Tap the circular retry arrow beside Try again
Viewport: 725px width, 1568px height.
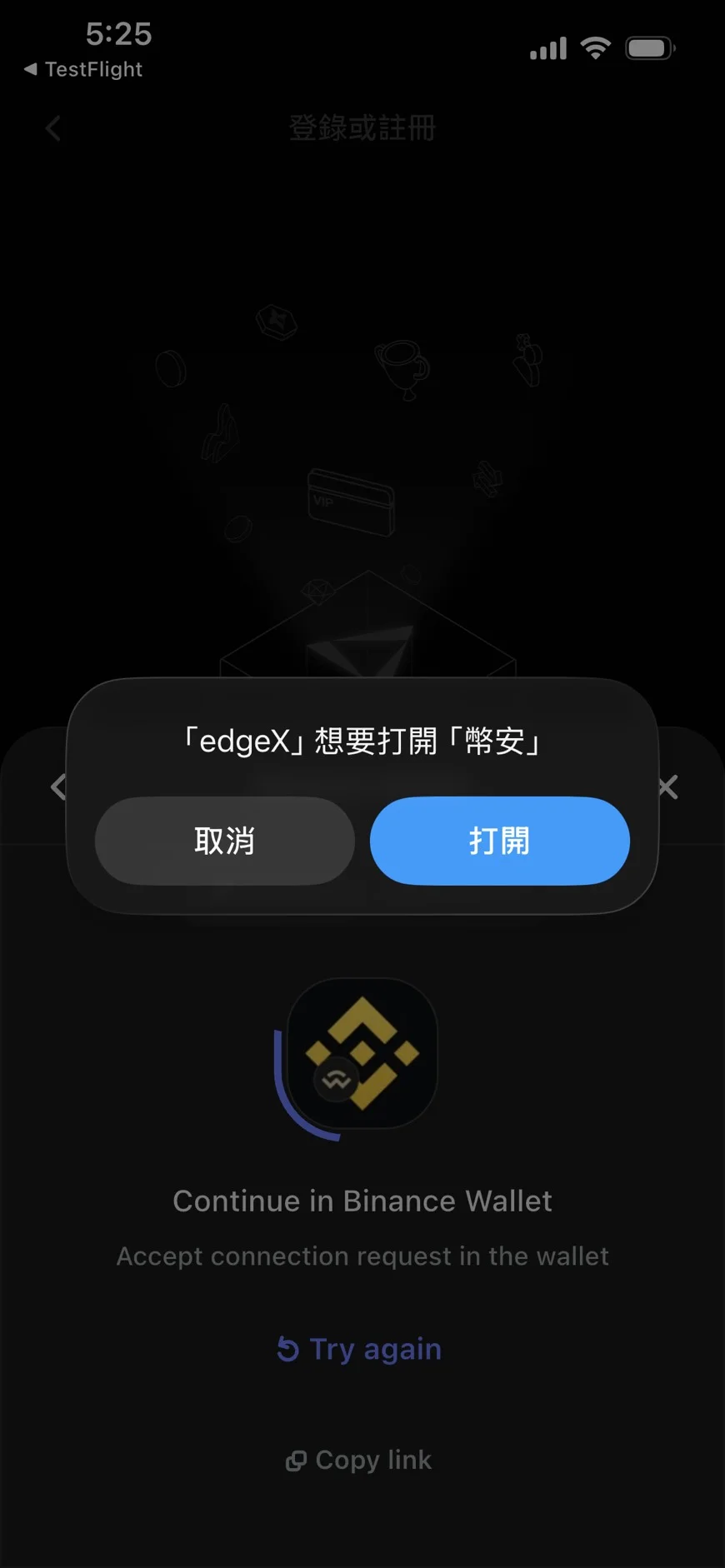coord(287,1349)
